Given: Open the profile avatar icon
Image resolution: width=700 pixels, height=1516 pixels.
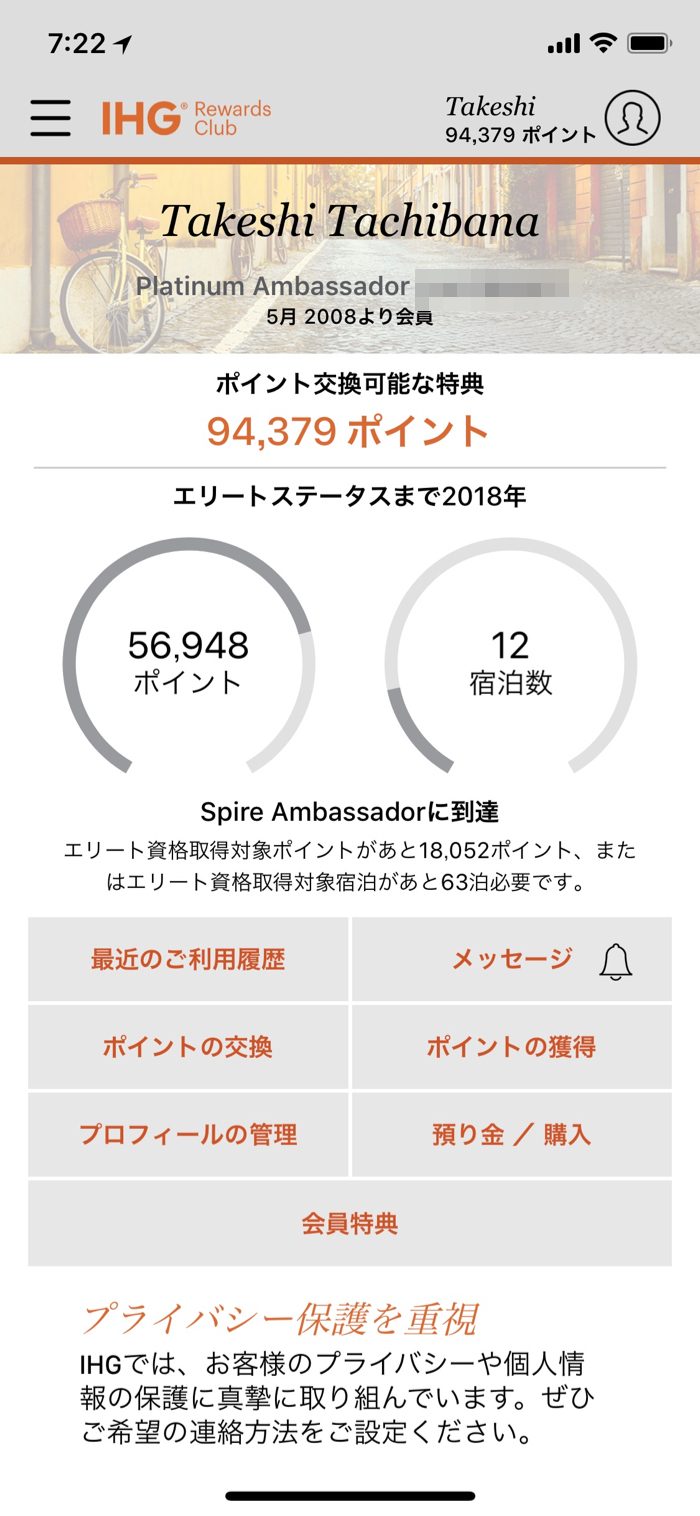Looking at the screenshot, I should click(x=632, y=118).
